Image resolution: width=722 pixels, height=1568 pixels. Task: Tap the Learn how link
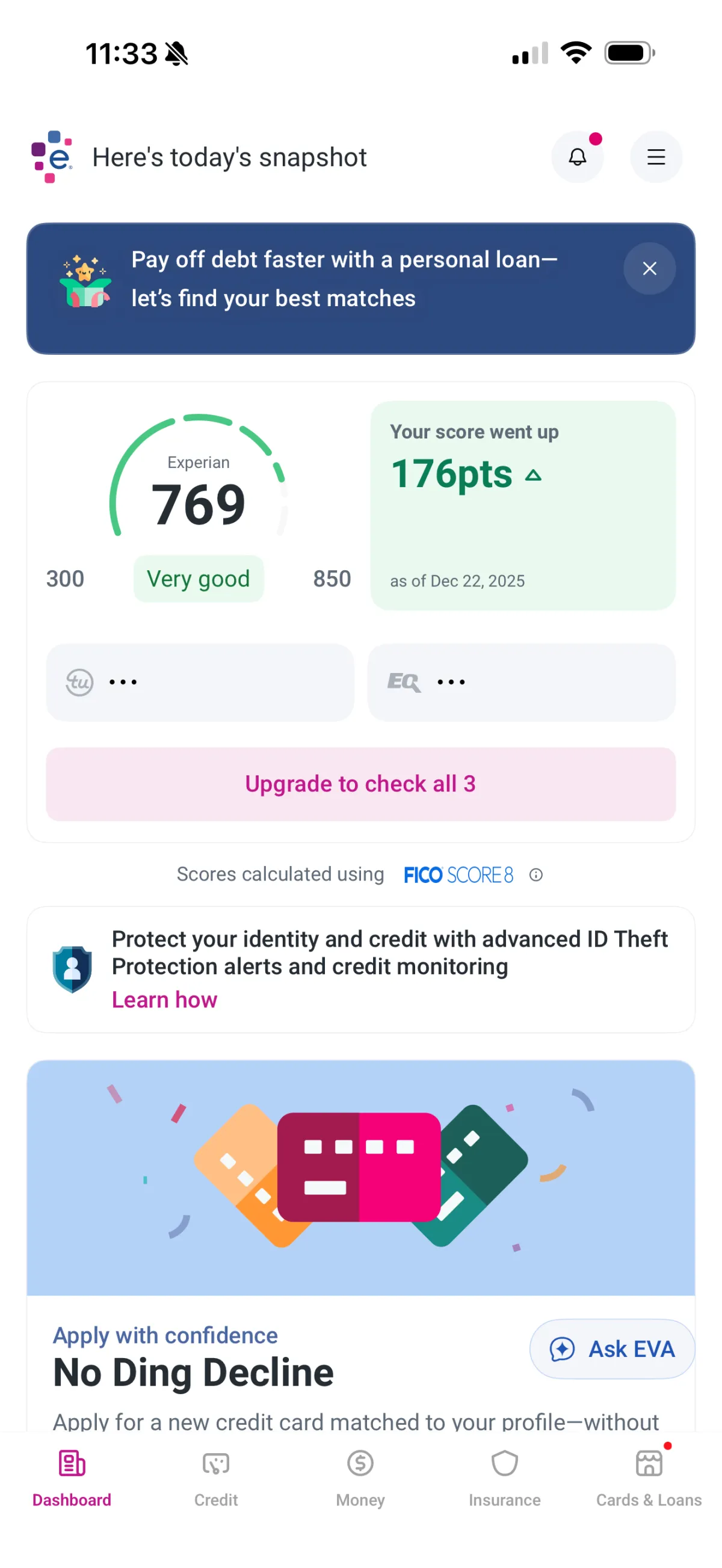point(164,1000)
